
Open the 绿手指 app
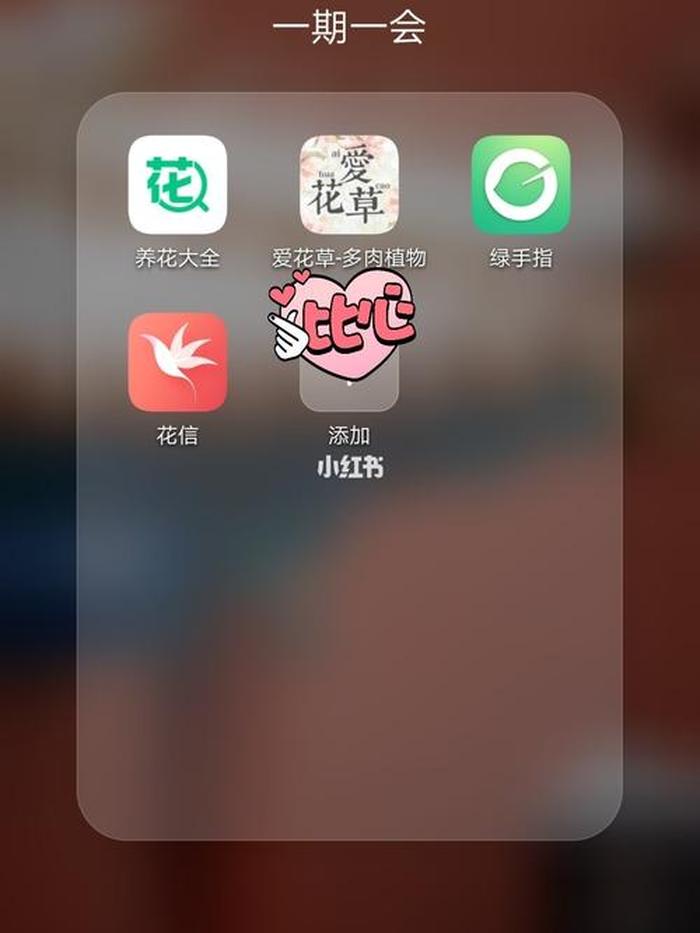click(520, 185)
